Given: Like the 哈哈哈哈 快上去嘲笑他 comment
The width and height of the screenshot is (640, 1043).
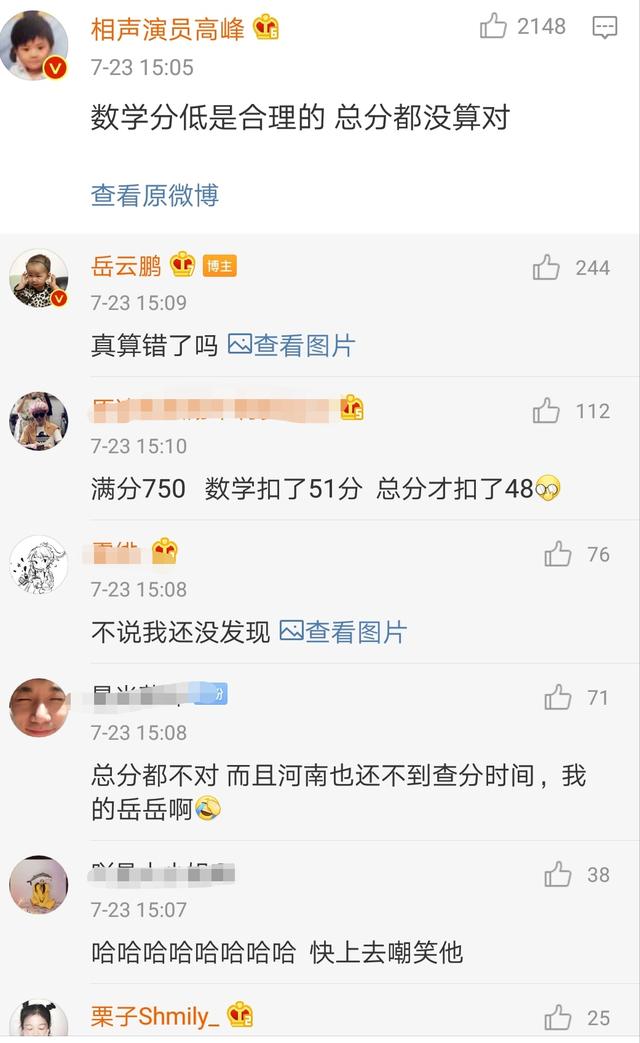Looking at the screenshot, I should (x=558, y=874).
